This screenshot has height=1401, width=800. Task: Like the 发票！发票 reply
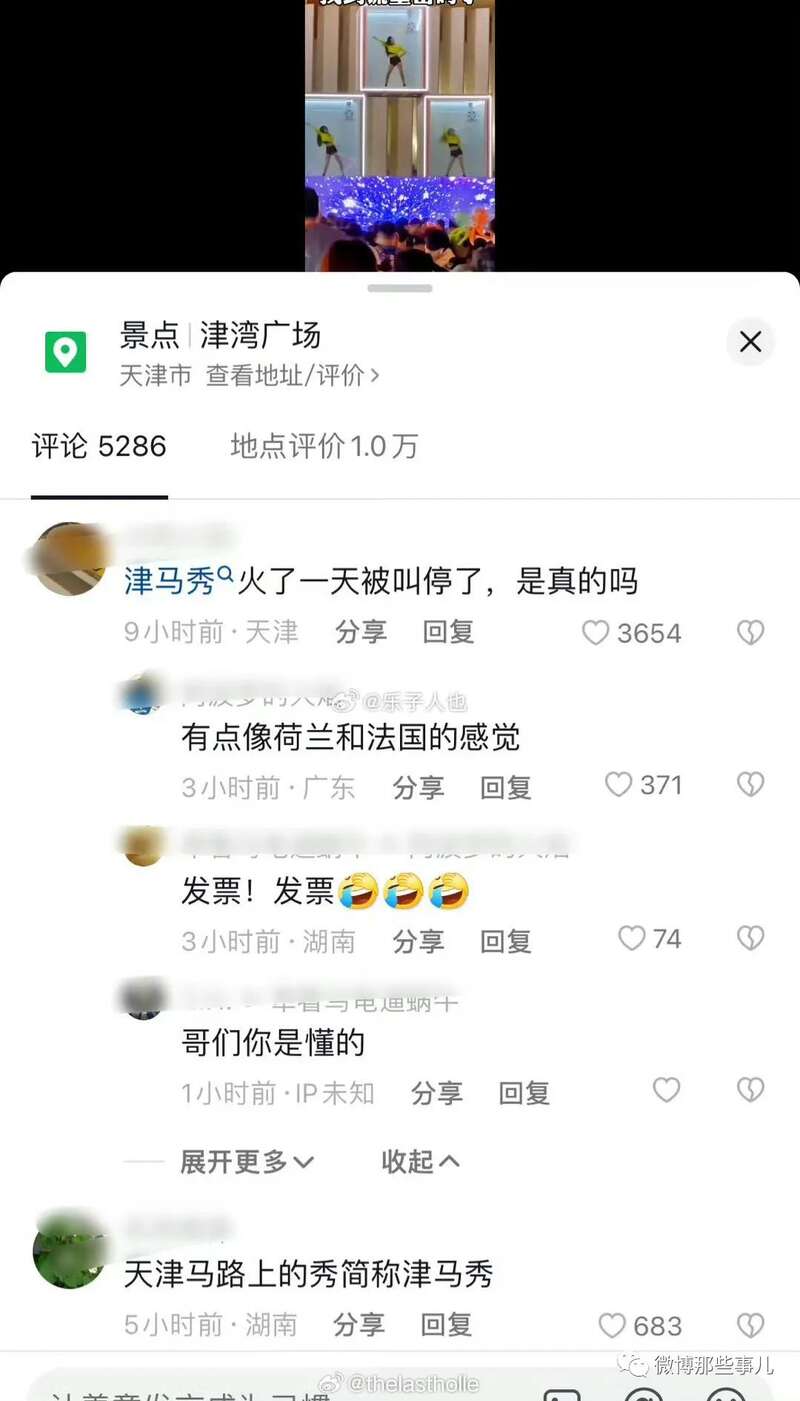632,939
